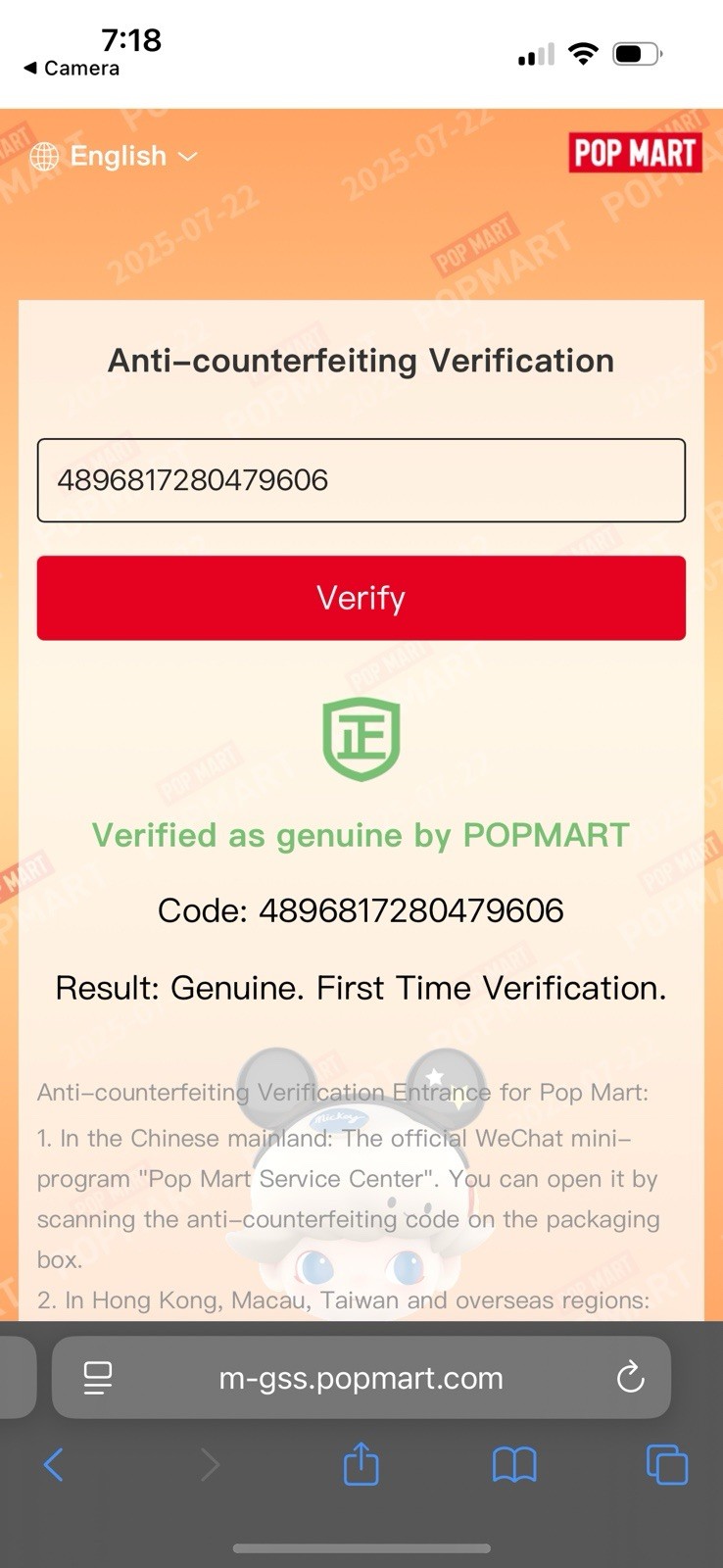Screen dimensions: 723x1568
Task: Reload the m-gss.popmart.com page
Action: (x=630, y=1378)
